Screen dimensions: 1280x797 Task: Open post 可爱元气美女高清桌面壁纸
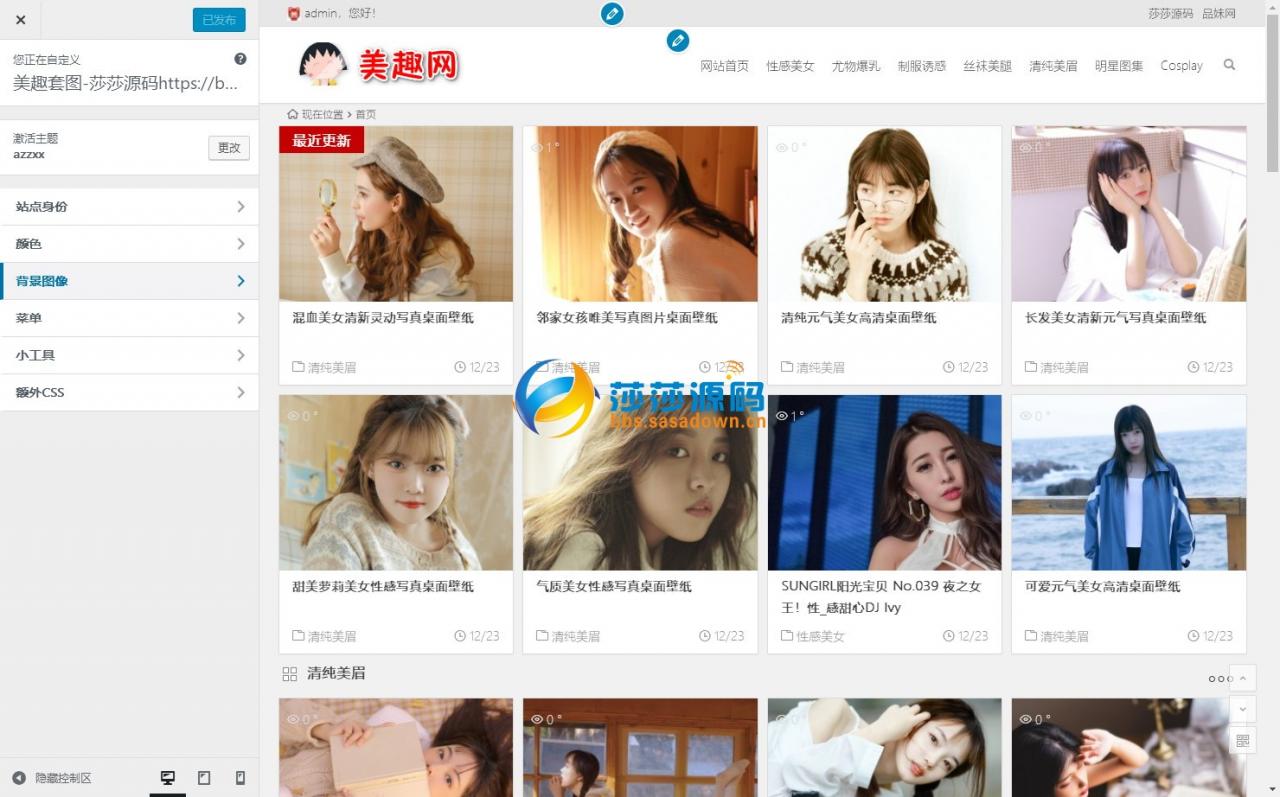coord(1102,587)
